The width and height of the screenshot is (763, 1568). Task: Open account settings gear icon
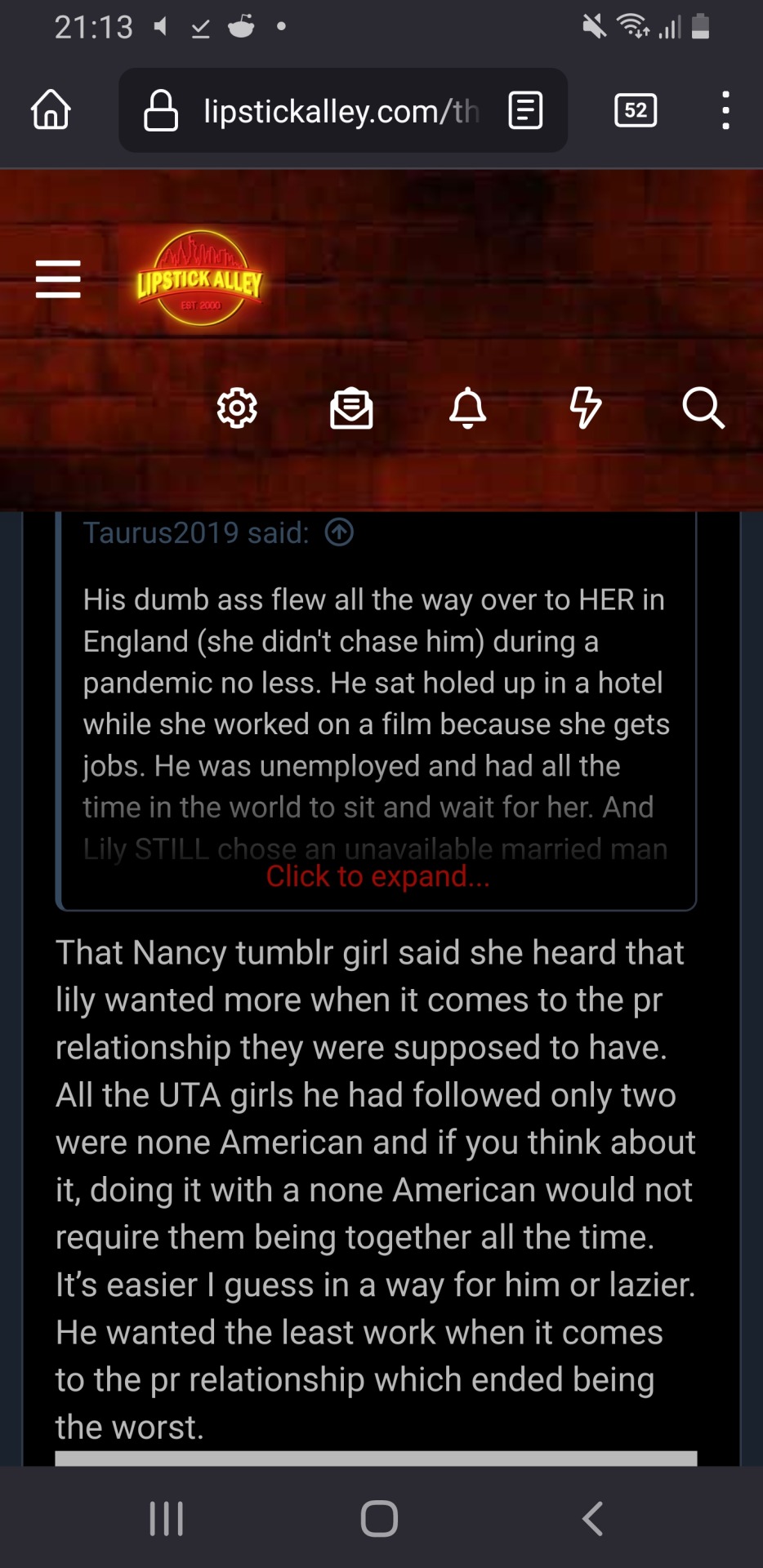pyautogui.click(x=237, y=408)
